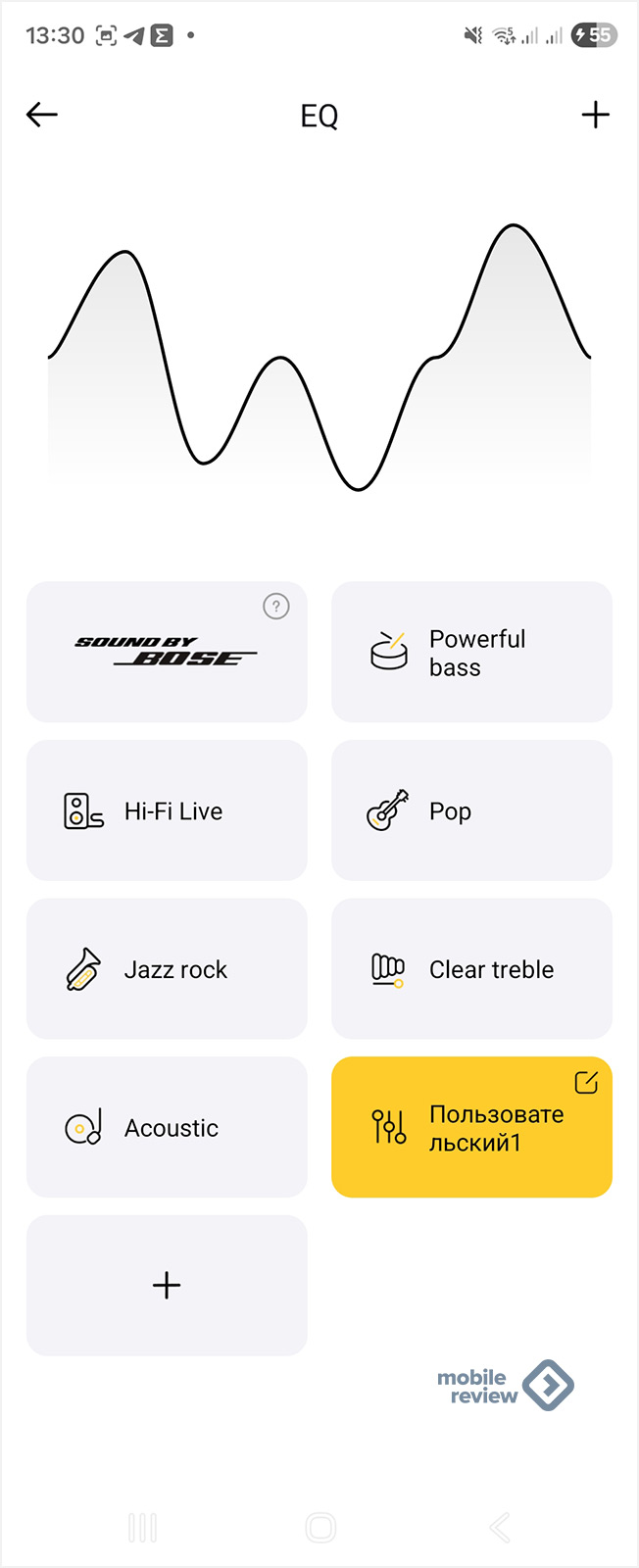Edit the Пользовательский1 preset

(x=586, y=1082)
